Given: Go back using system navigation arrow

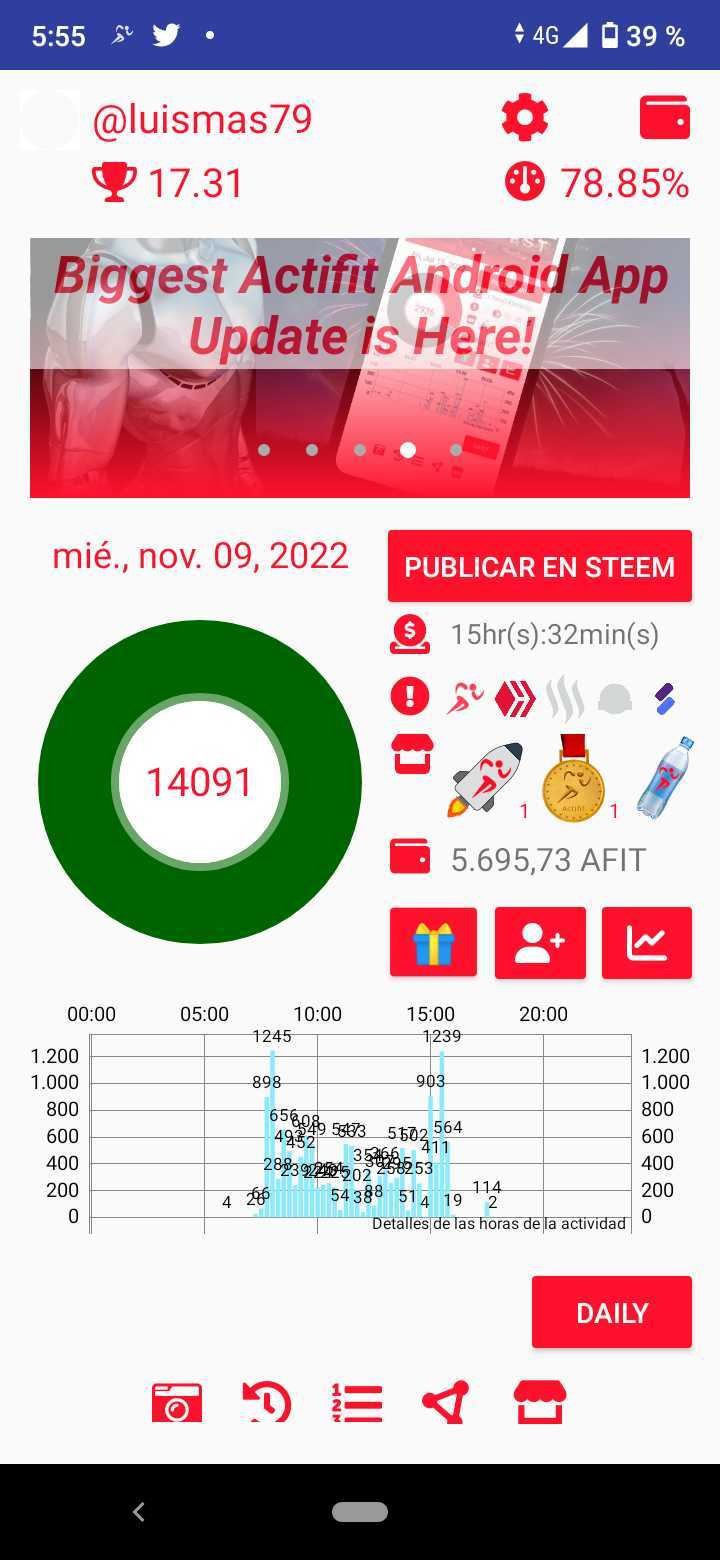Looking at the screenshot, I should click(x=139, y=1512).
